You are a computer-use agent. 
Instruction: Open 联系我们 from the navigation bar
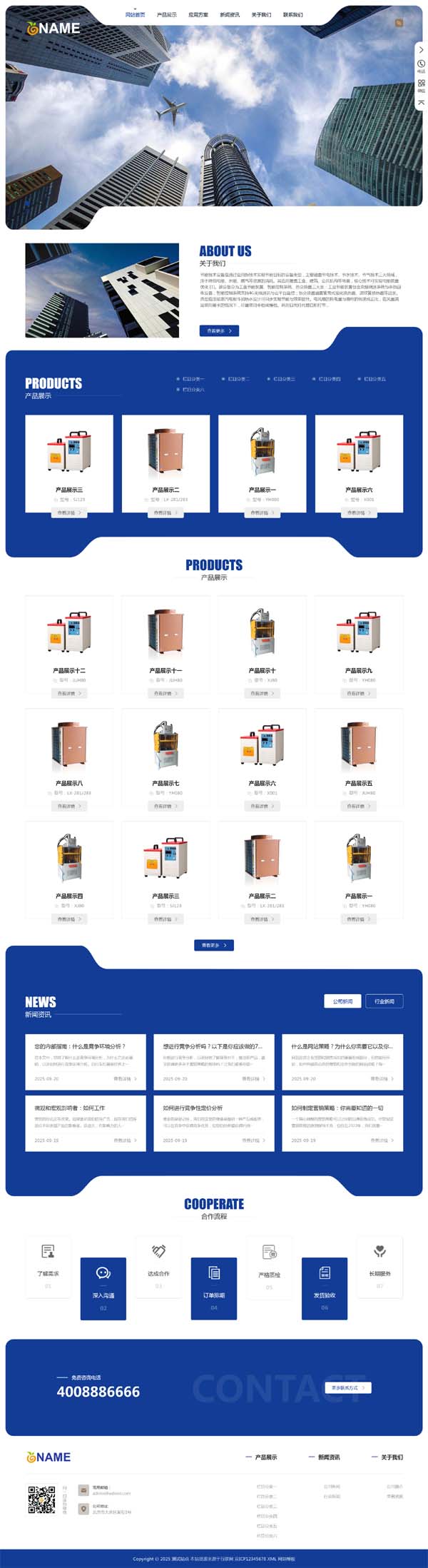292,14
